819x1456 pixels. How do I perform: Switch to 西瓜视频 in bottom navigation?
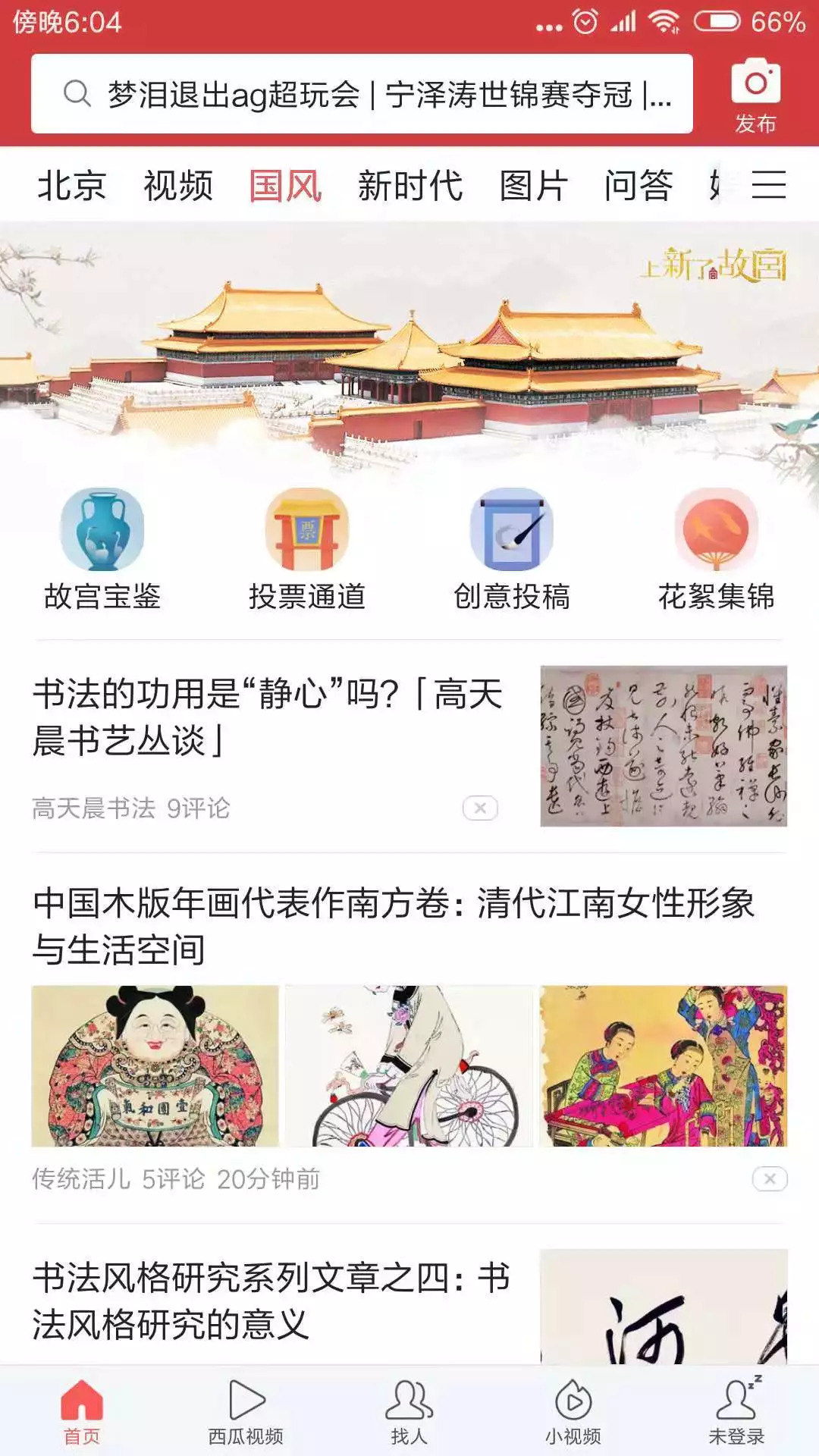click(x=246, y=1411)
